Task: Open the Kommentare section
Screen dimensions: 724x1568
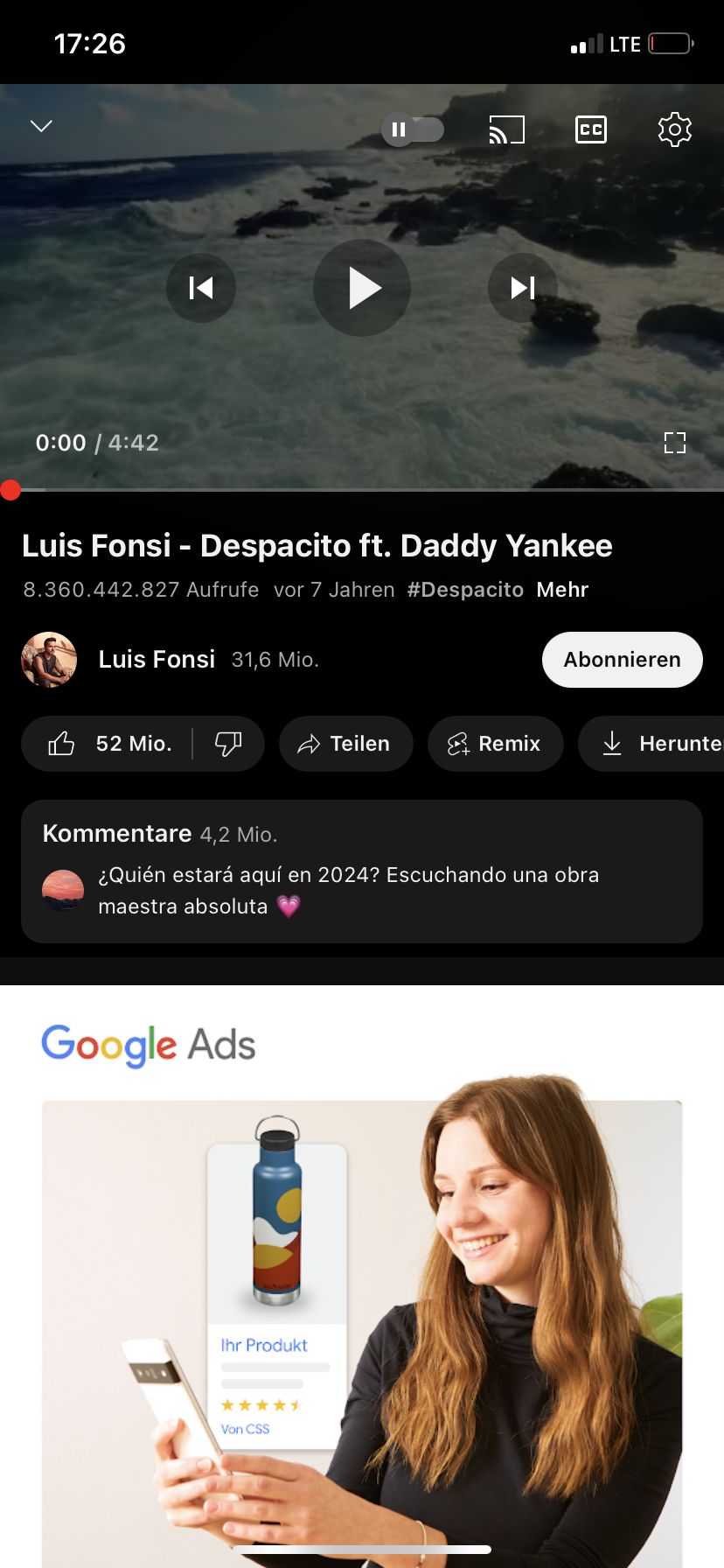Action: tap(362, 871)
